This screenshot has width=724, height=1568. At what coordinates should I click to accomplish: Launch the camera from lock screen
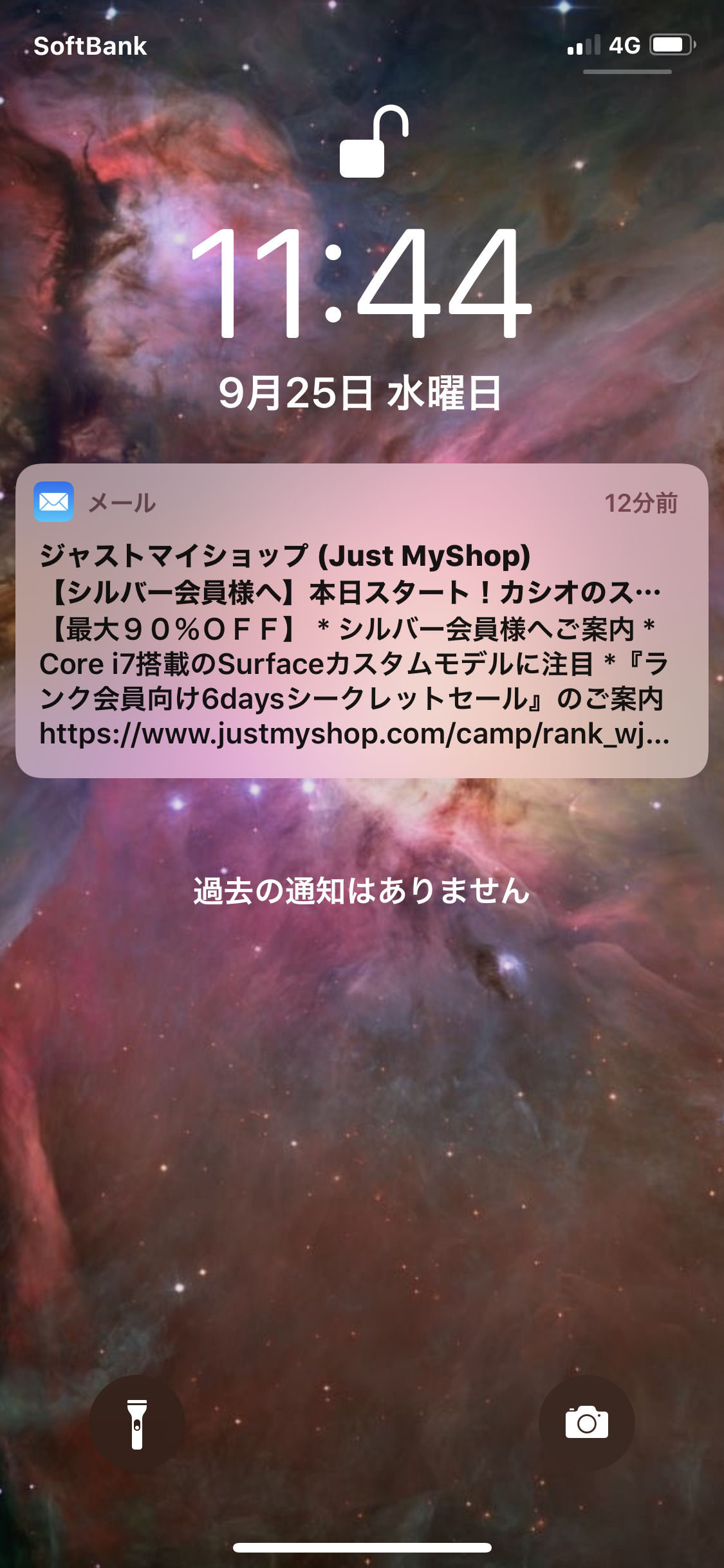(x=586, y=1423)
